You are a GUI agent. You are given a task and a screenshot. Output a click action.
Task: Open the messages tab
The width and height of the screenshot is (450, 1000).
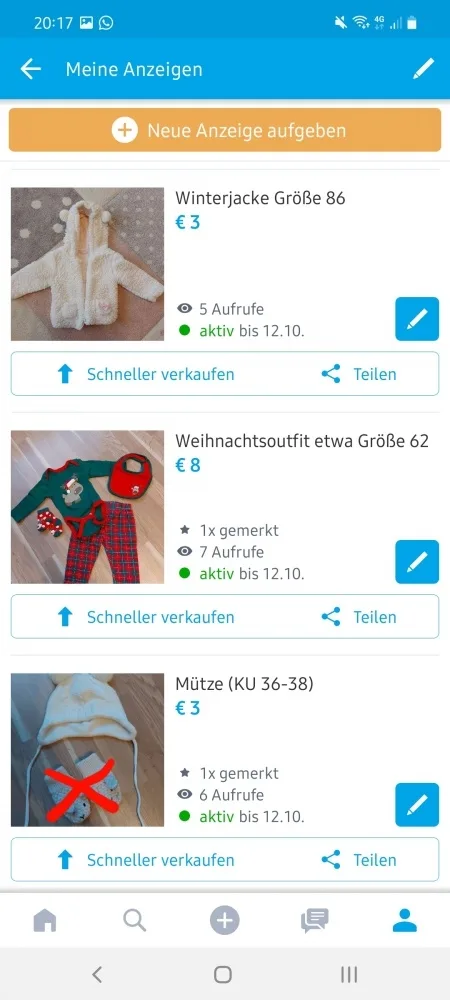315,920
